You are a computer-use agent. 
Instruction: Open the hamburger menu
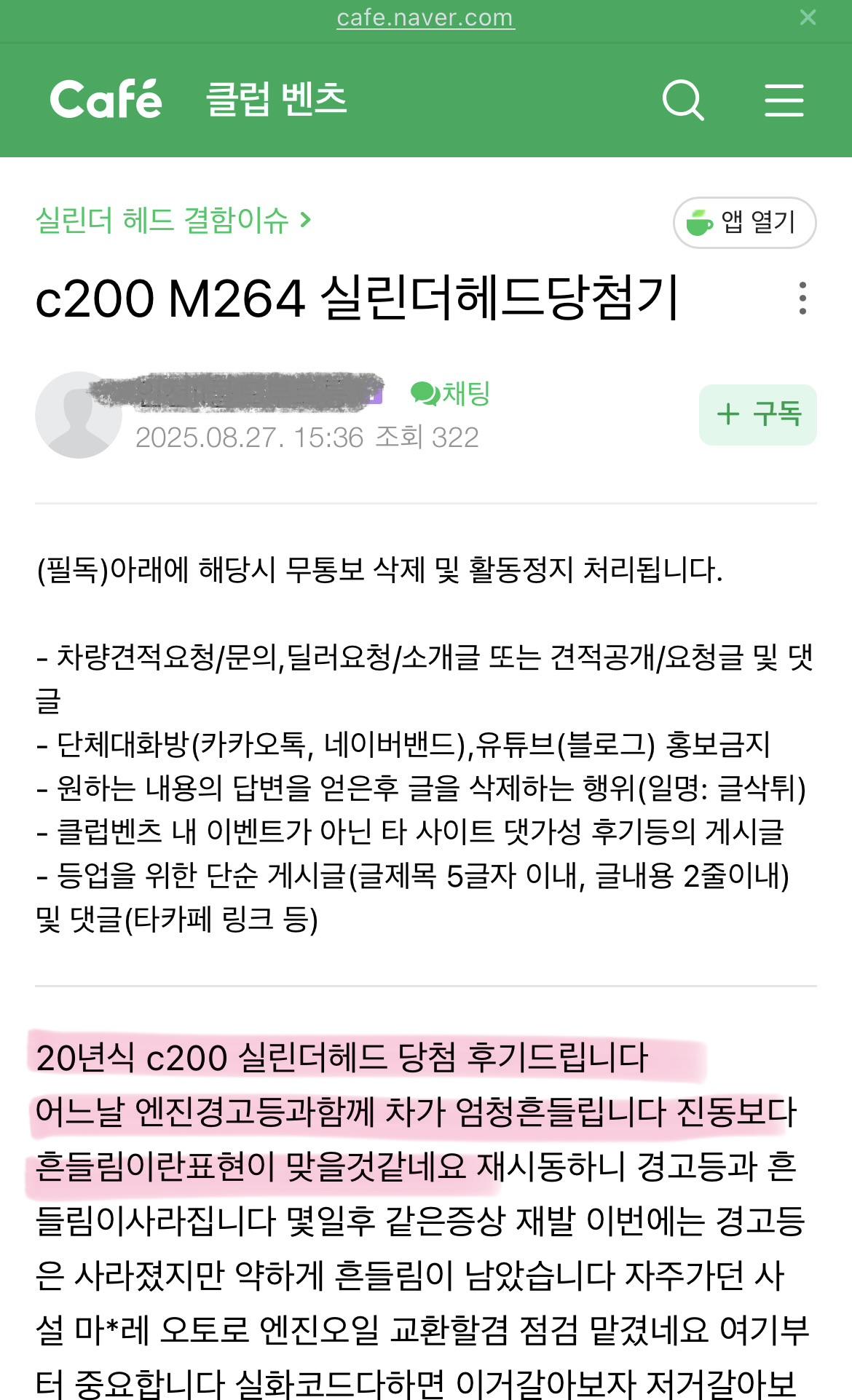coord(784,100)
